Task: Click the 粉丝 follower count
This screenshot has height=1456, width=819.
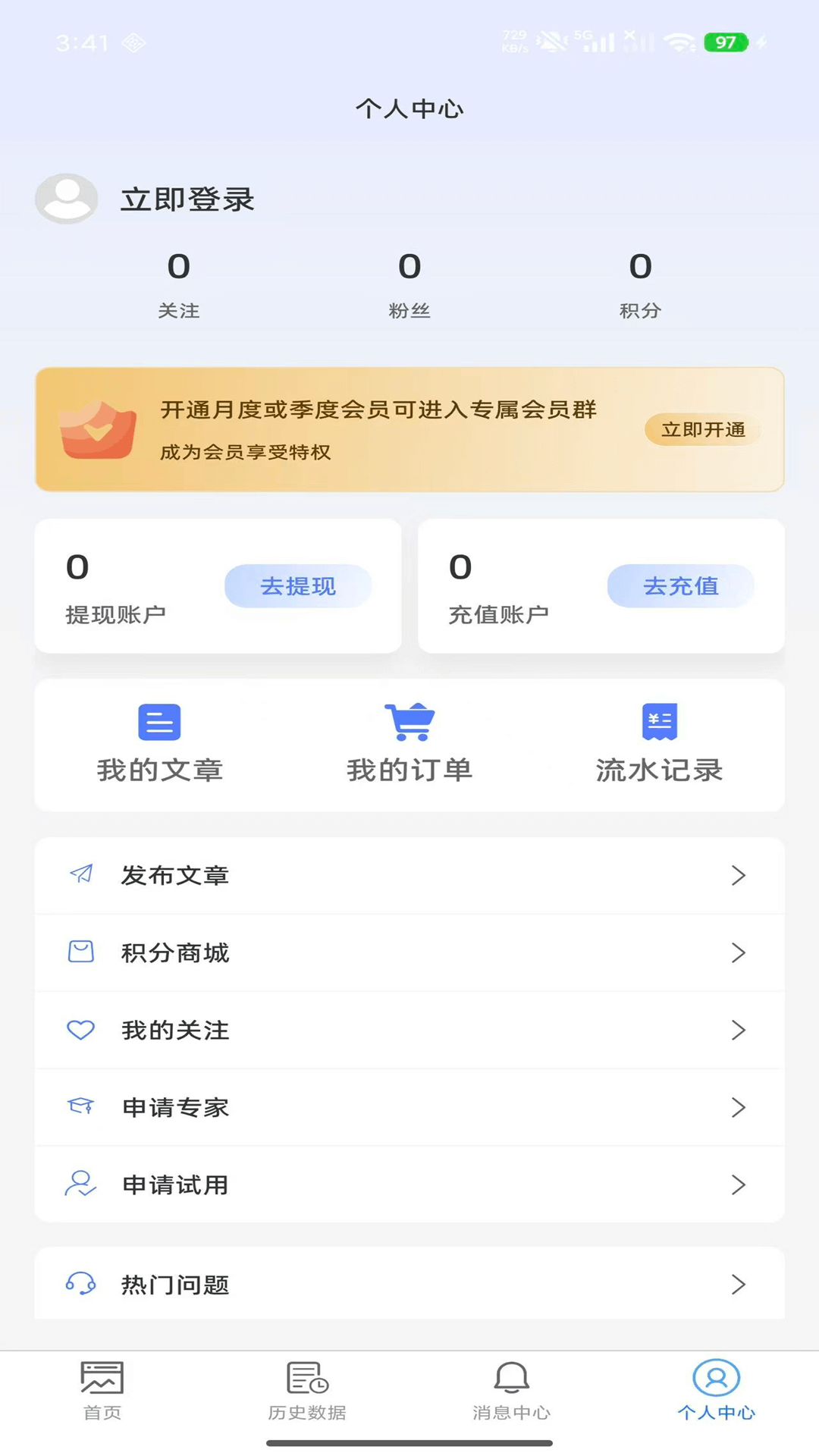Action: pyautogui.click(x=409, y=284)
